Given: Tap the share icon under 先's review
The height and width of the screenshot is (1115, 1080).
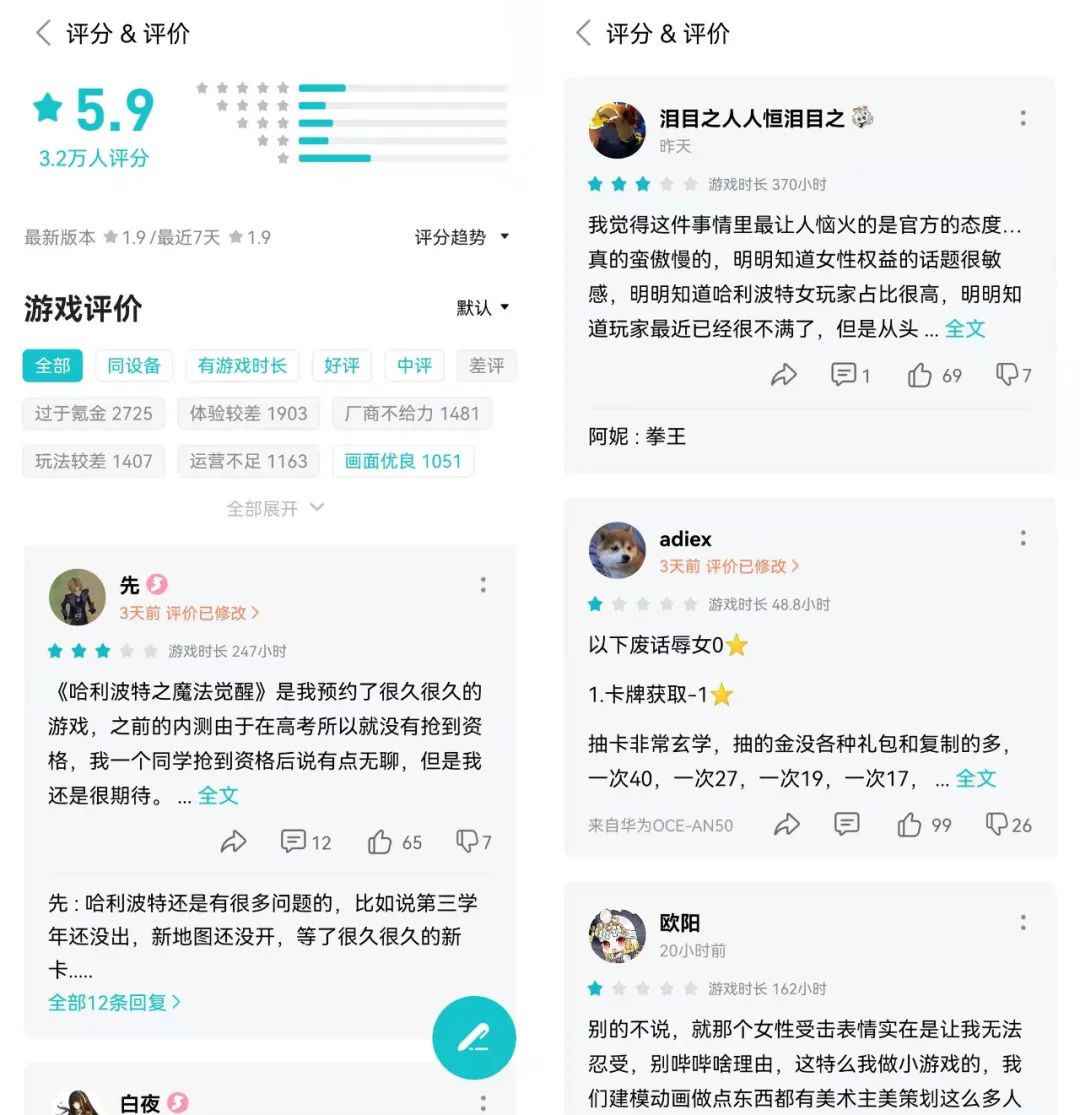Looking at the screenshot, I should coord(233,842).
